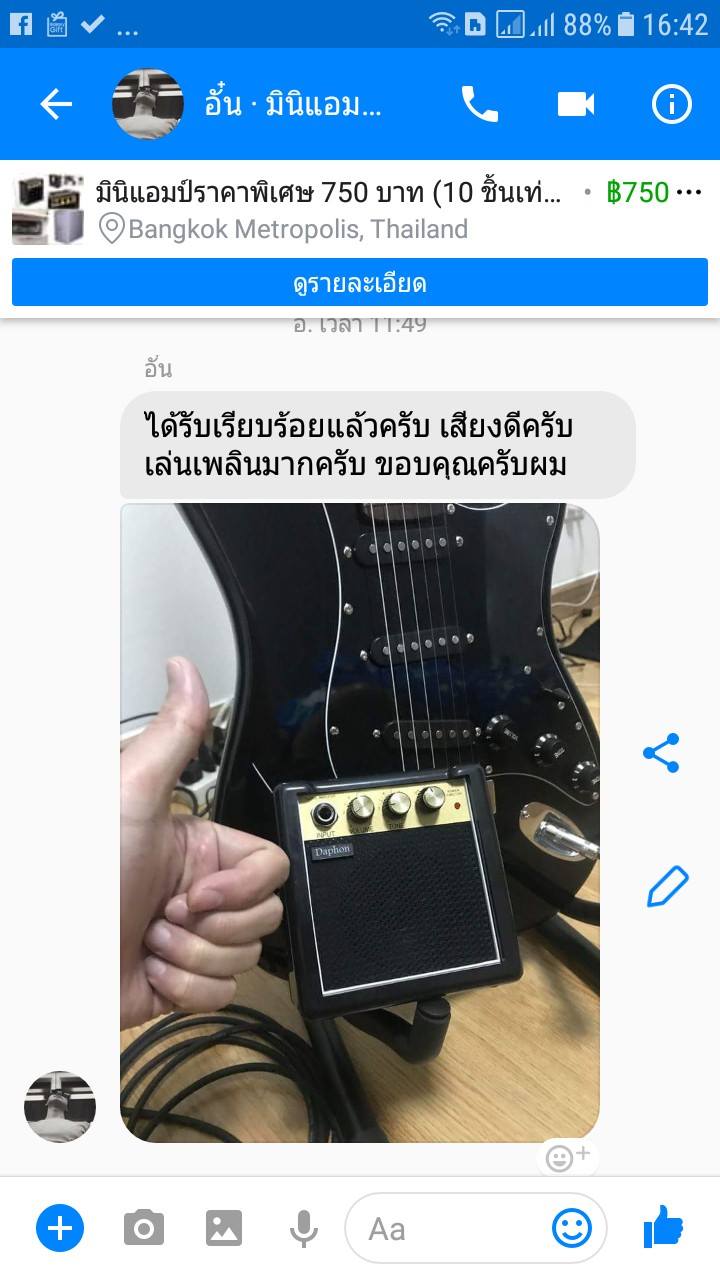The width and height of the screenshot is (720, 1280).
Task: Open the photo gallery picker
Action: click(x=224, y=1228)
